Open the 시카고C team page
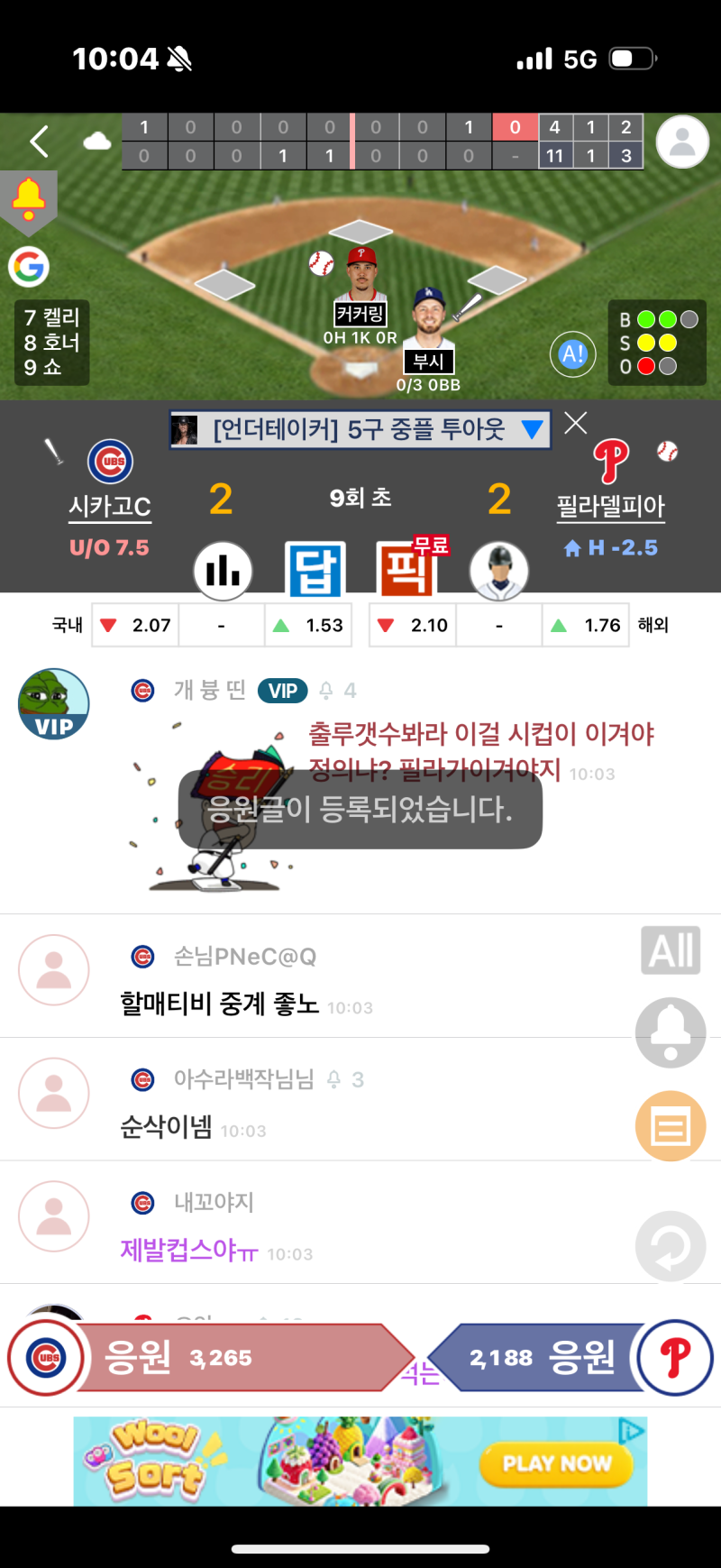This screenshot has height=1568, width=721. click(110, 506)
